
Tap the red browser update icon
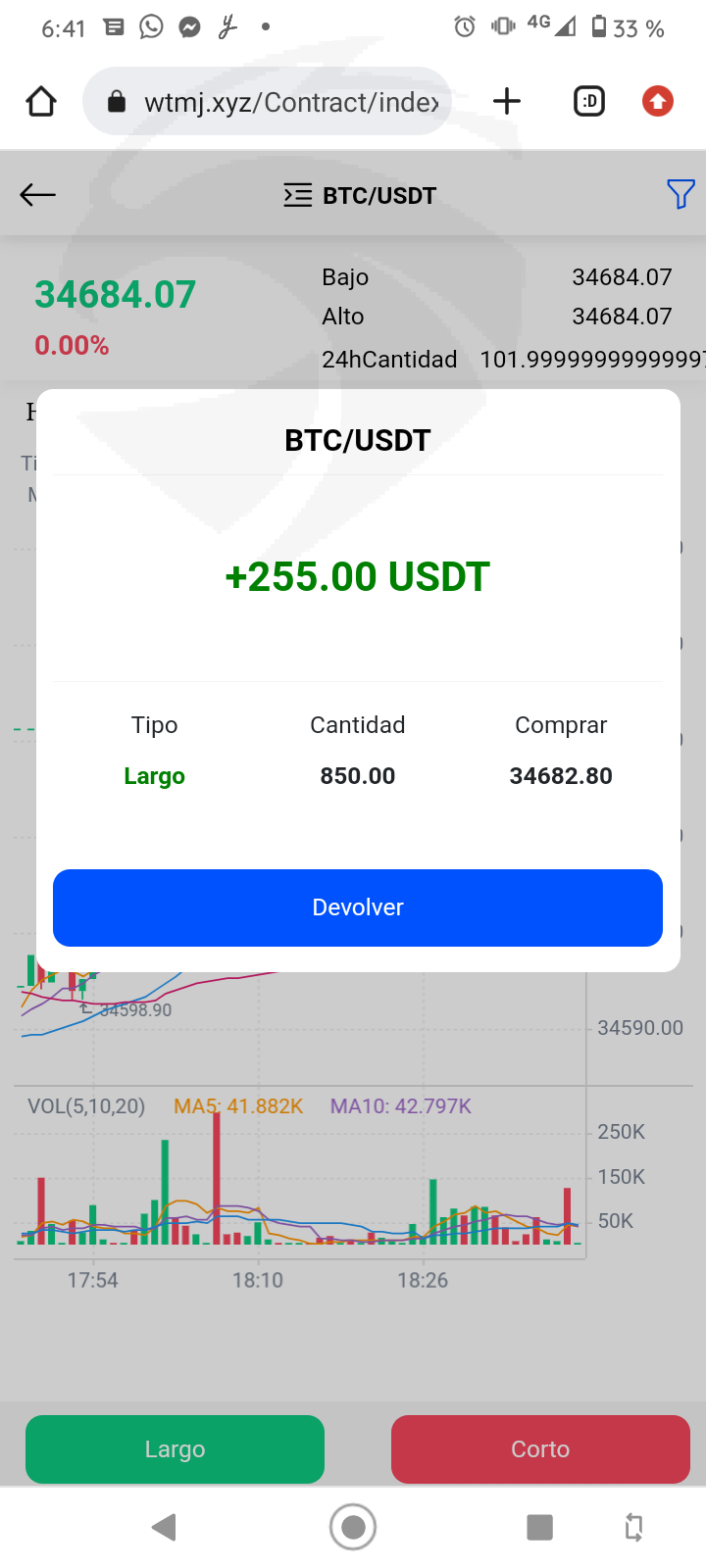[x=658, y=101]
